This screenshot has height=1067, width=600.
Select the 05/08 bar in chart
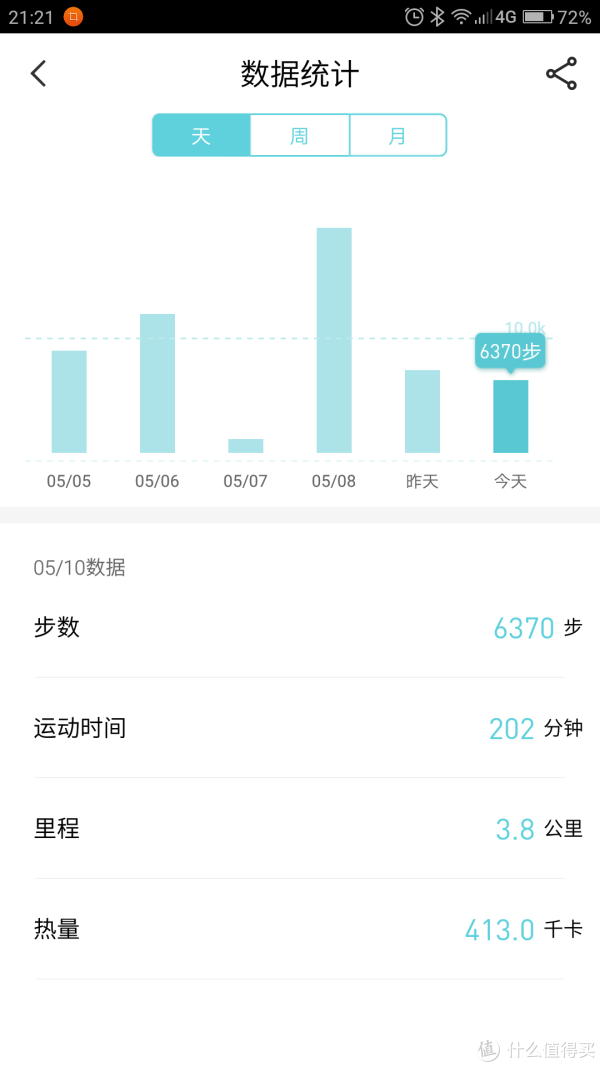(334, 340)
